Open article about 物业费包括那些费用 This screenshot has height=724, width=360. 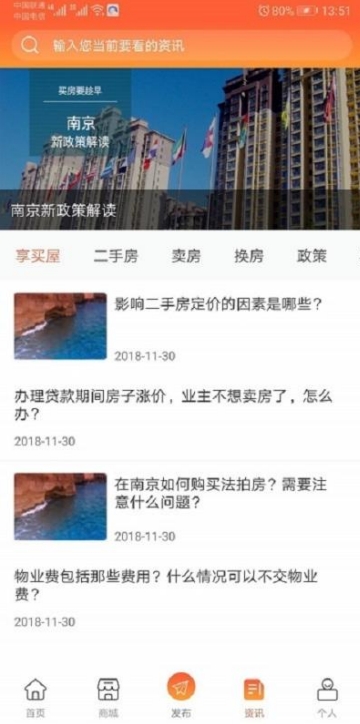pyautogui.click(x=180, y=597)
